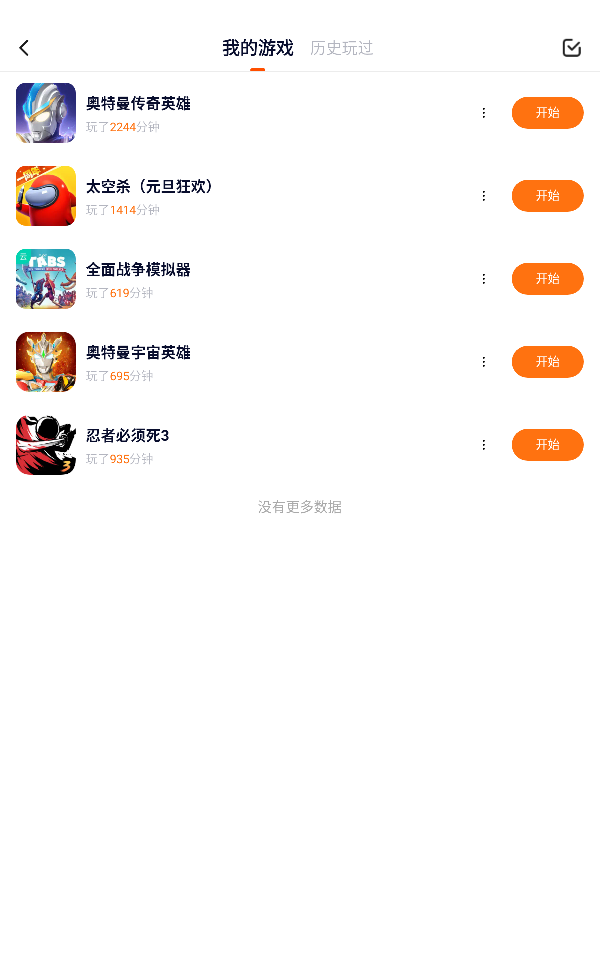Tap 开始 next to 全面战争模拟器

click(x=547, y=279)
